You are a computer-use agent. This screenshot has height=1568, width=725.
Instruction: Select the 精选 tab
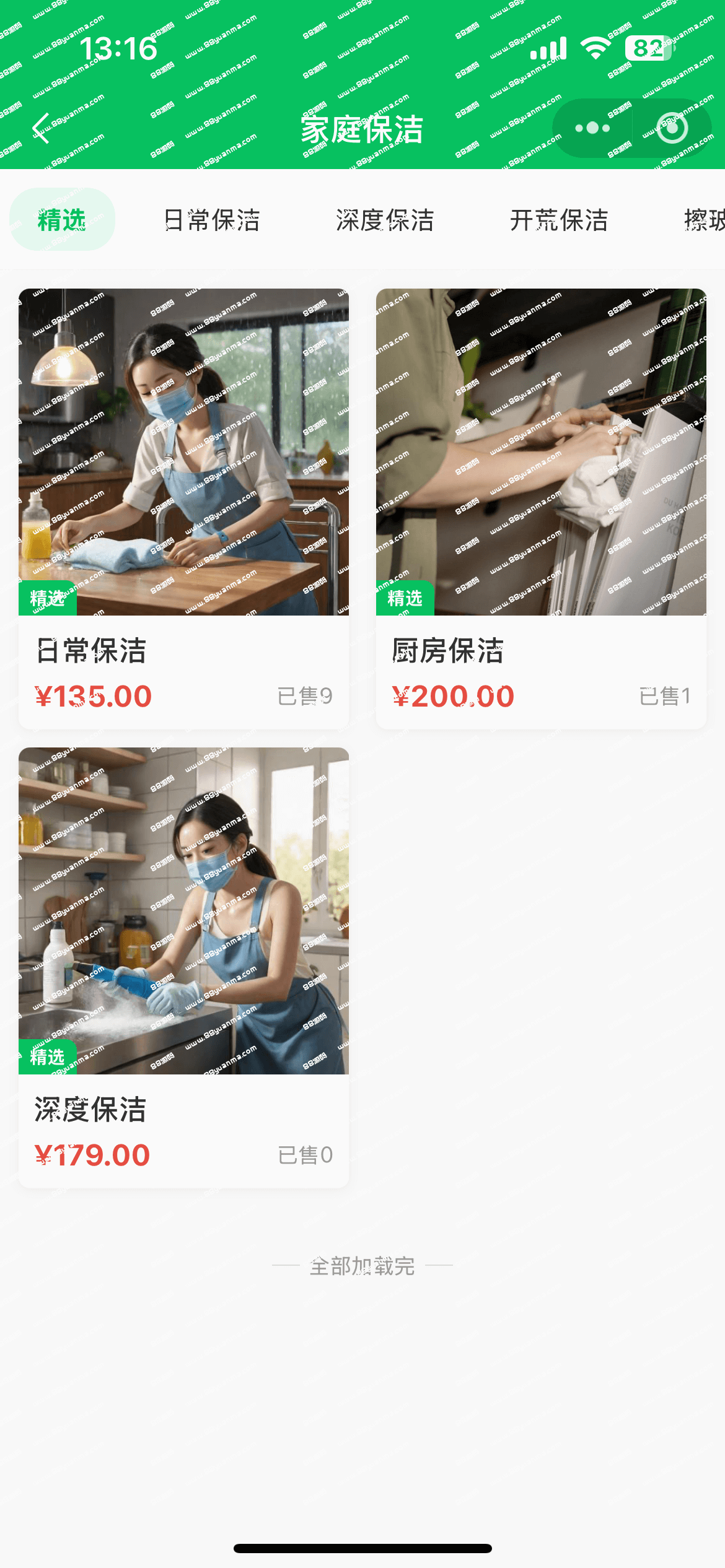coord(62,220)
